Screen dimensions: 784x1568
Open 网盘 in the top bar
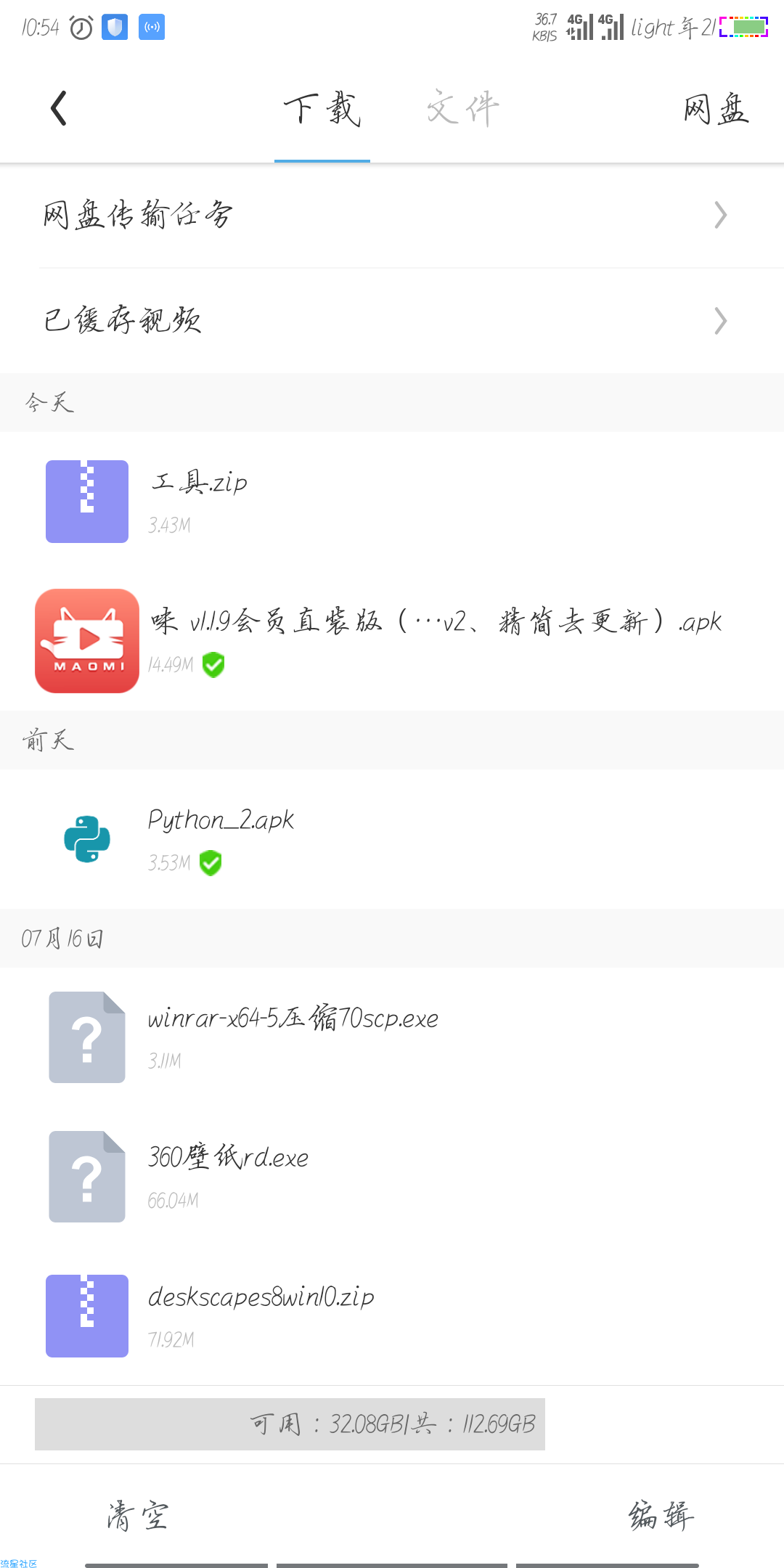tap(716, 109)
